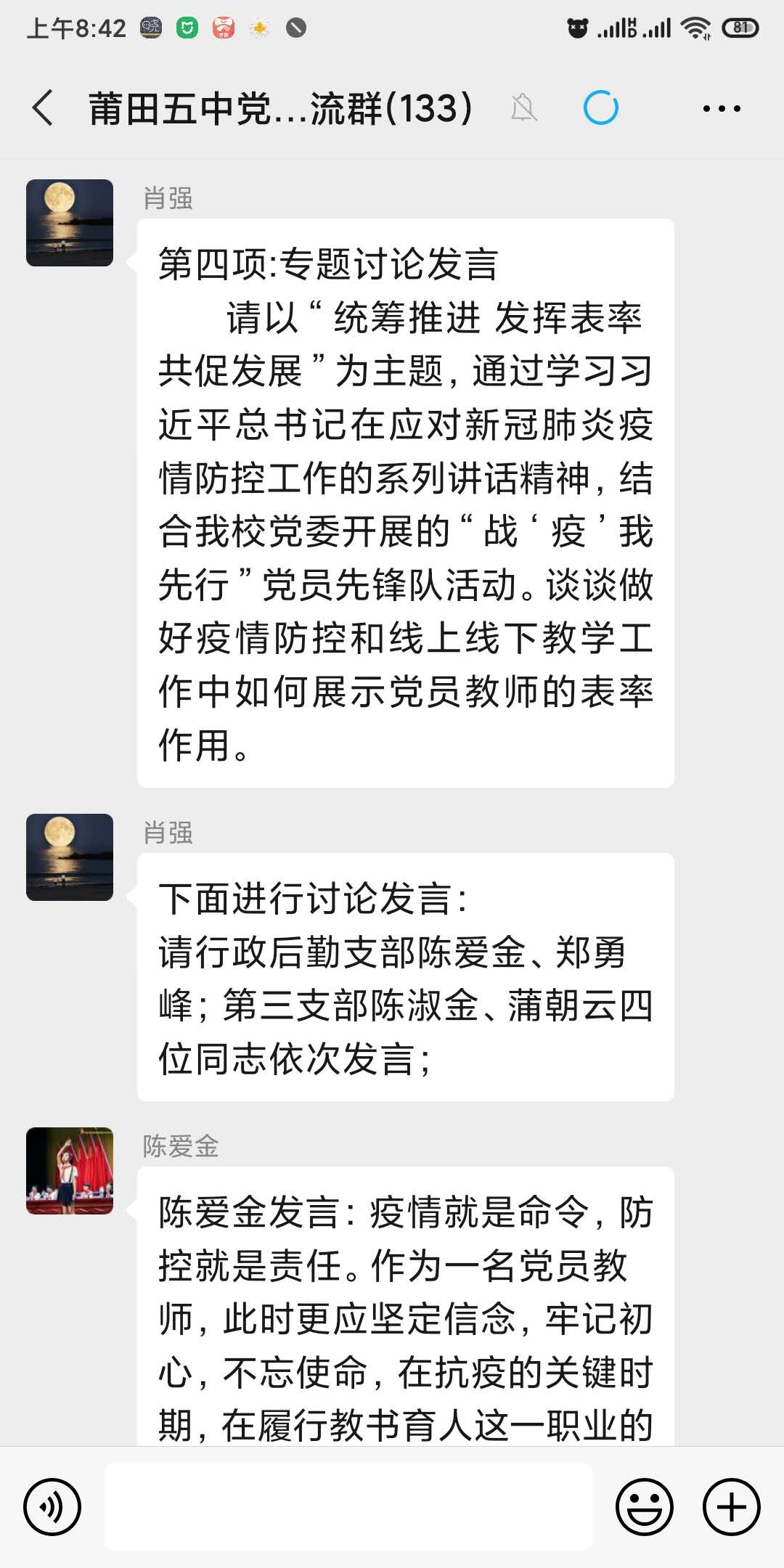This screenshot has height=1568, width=784.
Task: Tap the voice input icon
Action: [x=52, y=1507]
